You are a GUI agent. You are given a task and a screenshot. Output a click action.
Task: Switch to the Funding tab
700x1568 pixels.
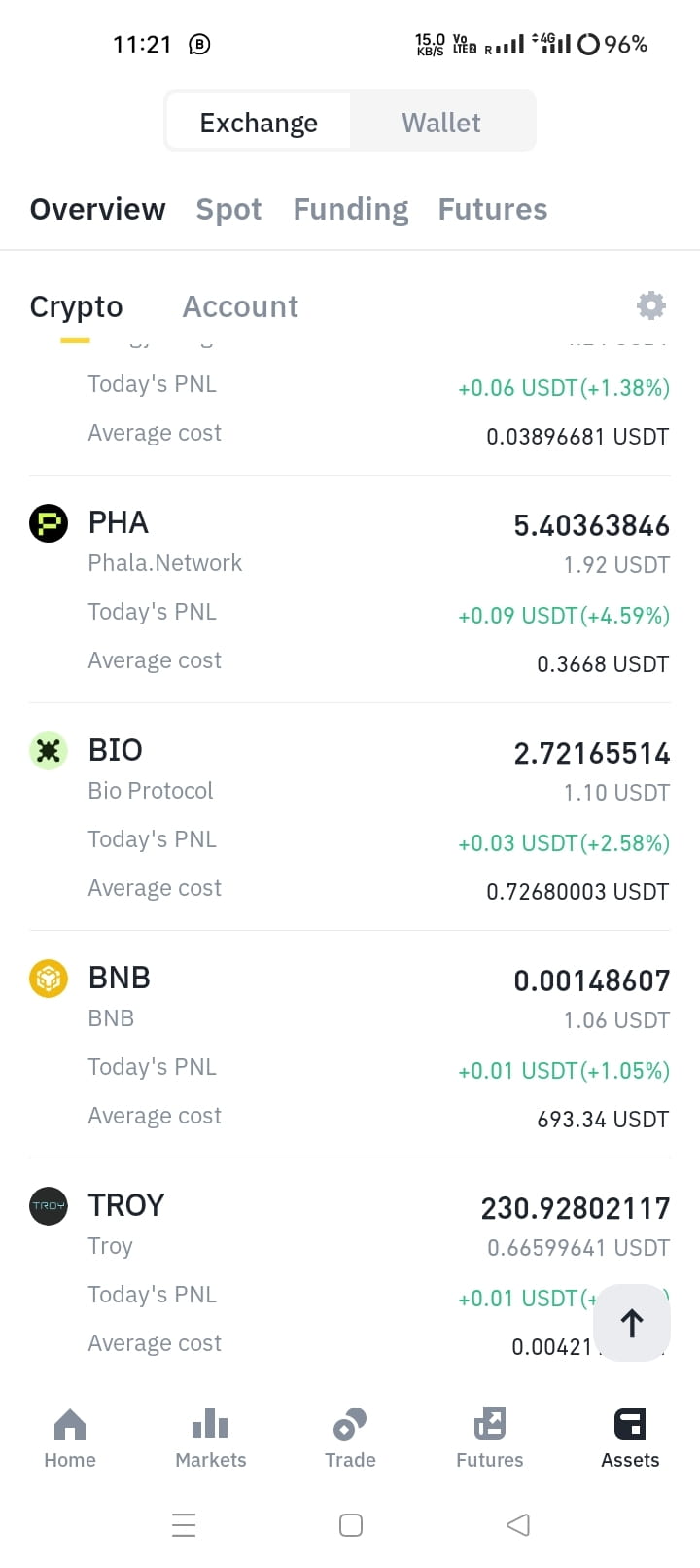point(351,209)
